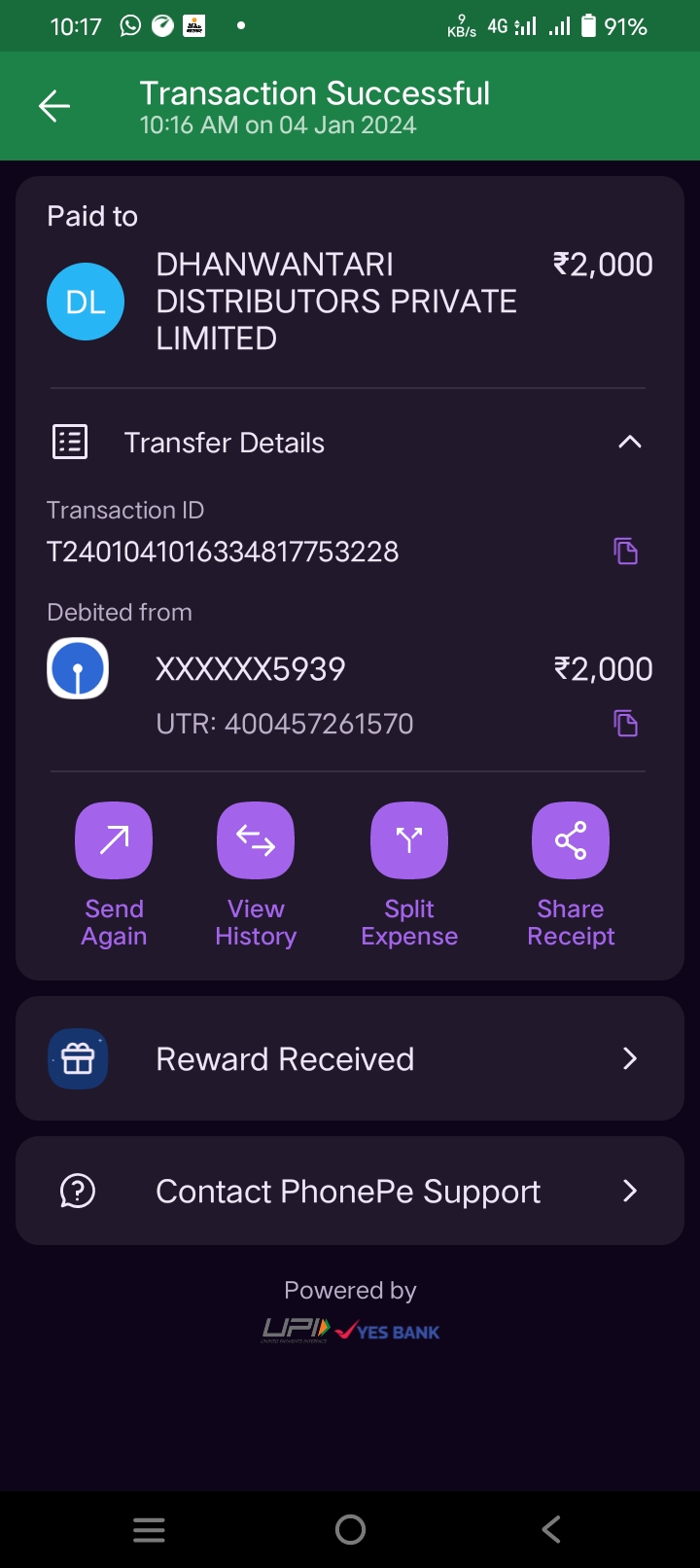Select Split Expense
700x1568 pixels.
coord(409,875)
